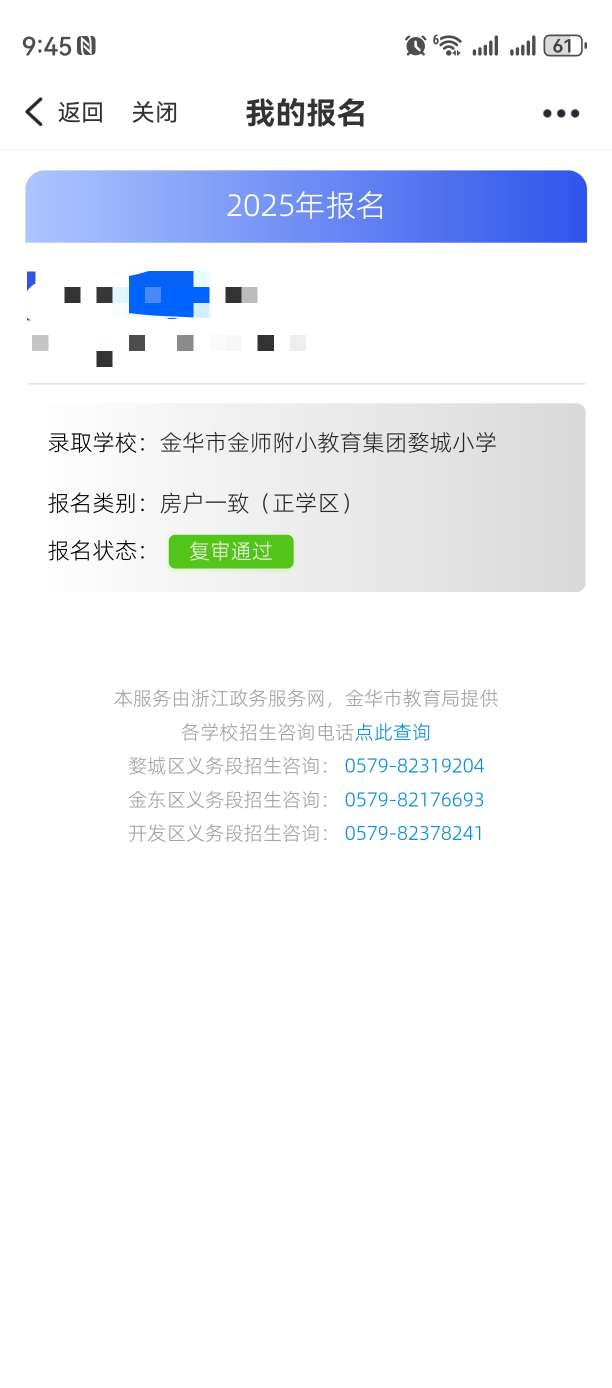Open the 点此查询 school phone lookup link
The width and height of the screenshot is (612, 1388).
pyautogui.click(x=393, y=732)
